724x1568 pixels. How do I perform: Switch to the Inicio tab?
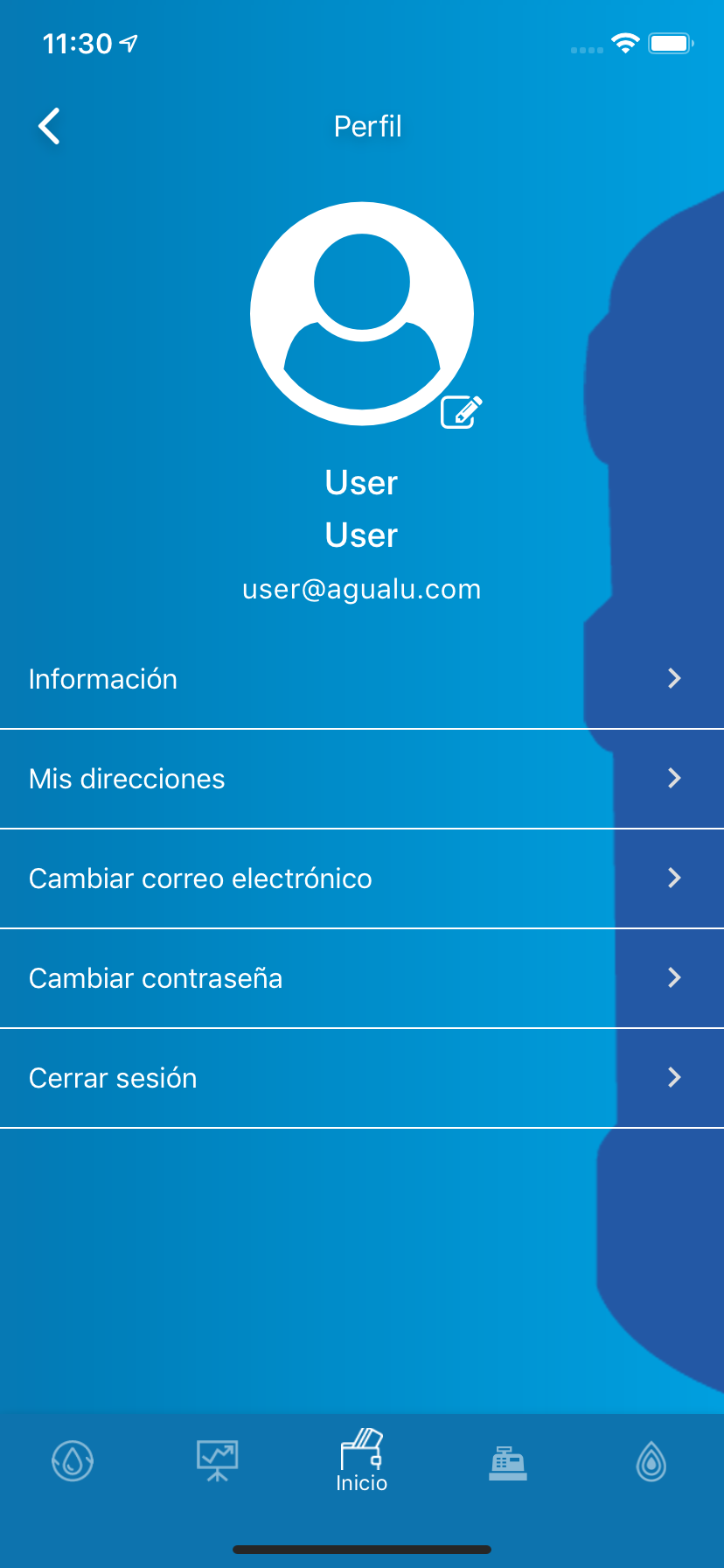point(362,1460)
